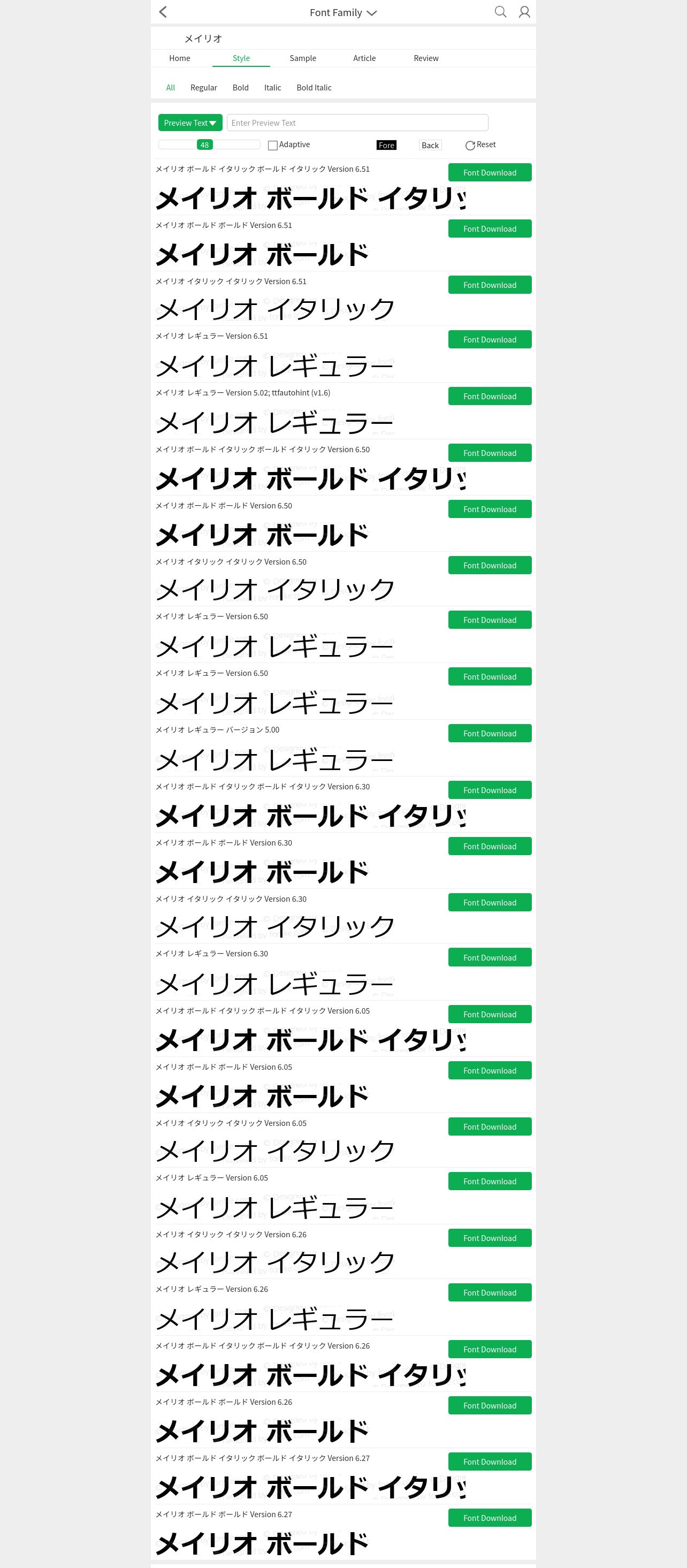Viewport: 687px width, 1568px height.
Task: Tick the Adaptive checkbox
Action: pos(273,145)
